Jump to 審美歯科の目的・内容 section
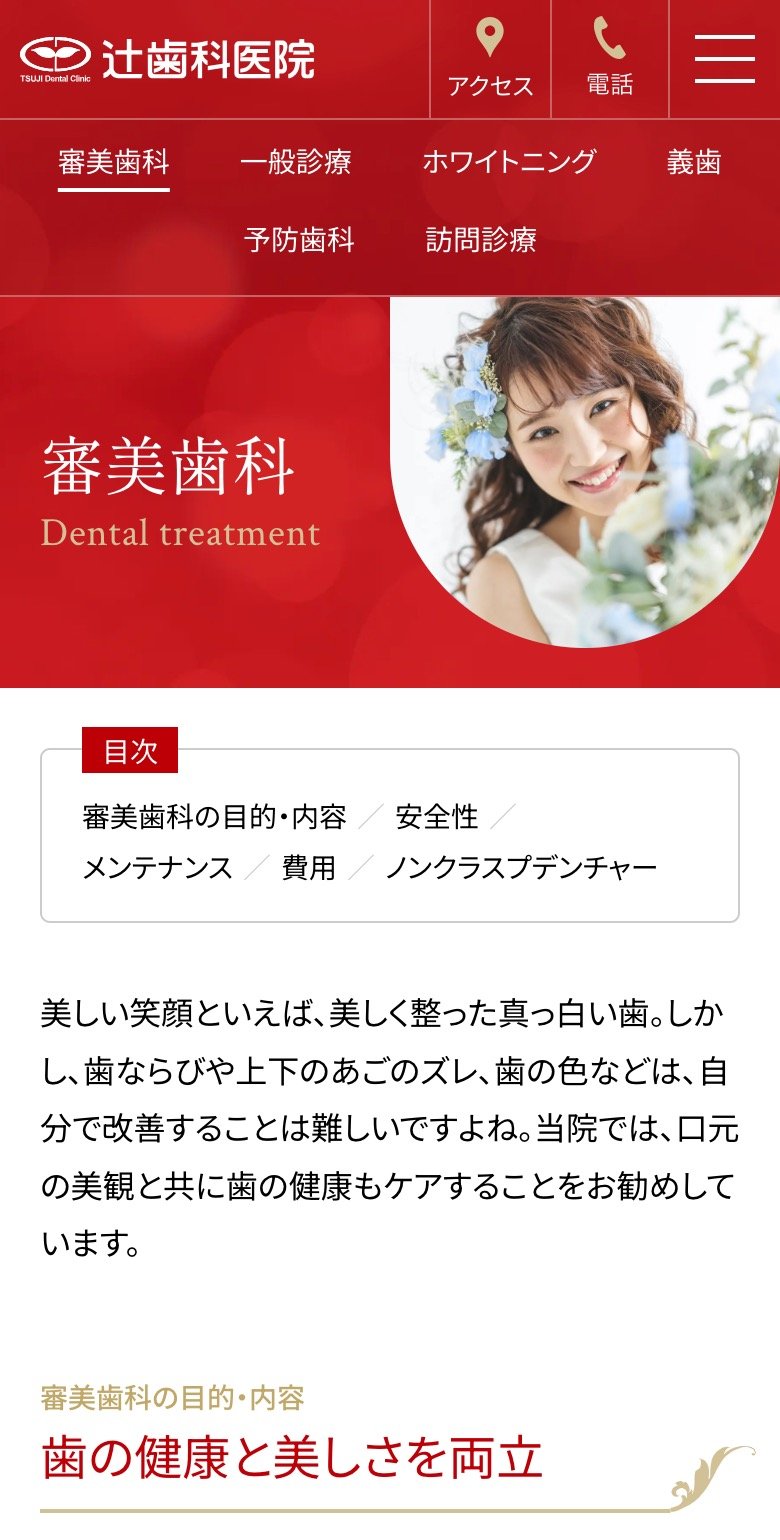 pos(214,817)
